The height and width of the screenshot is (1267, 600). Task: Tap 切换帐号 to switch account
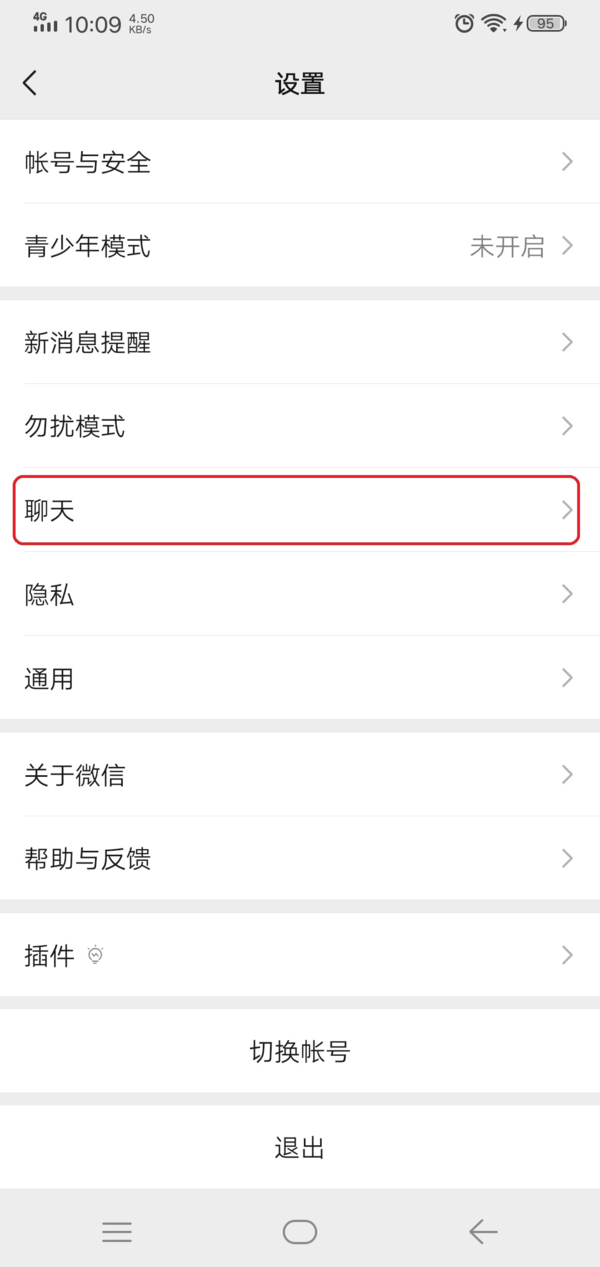300,1052
